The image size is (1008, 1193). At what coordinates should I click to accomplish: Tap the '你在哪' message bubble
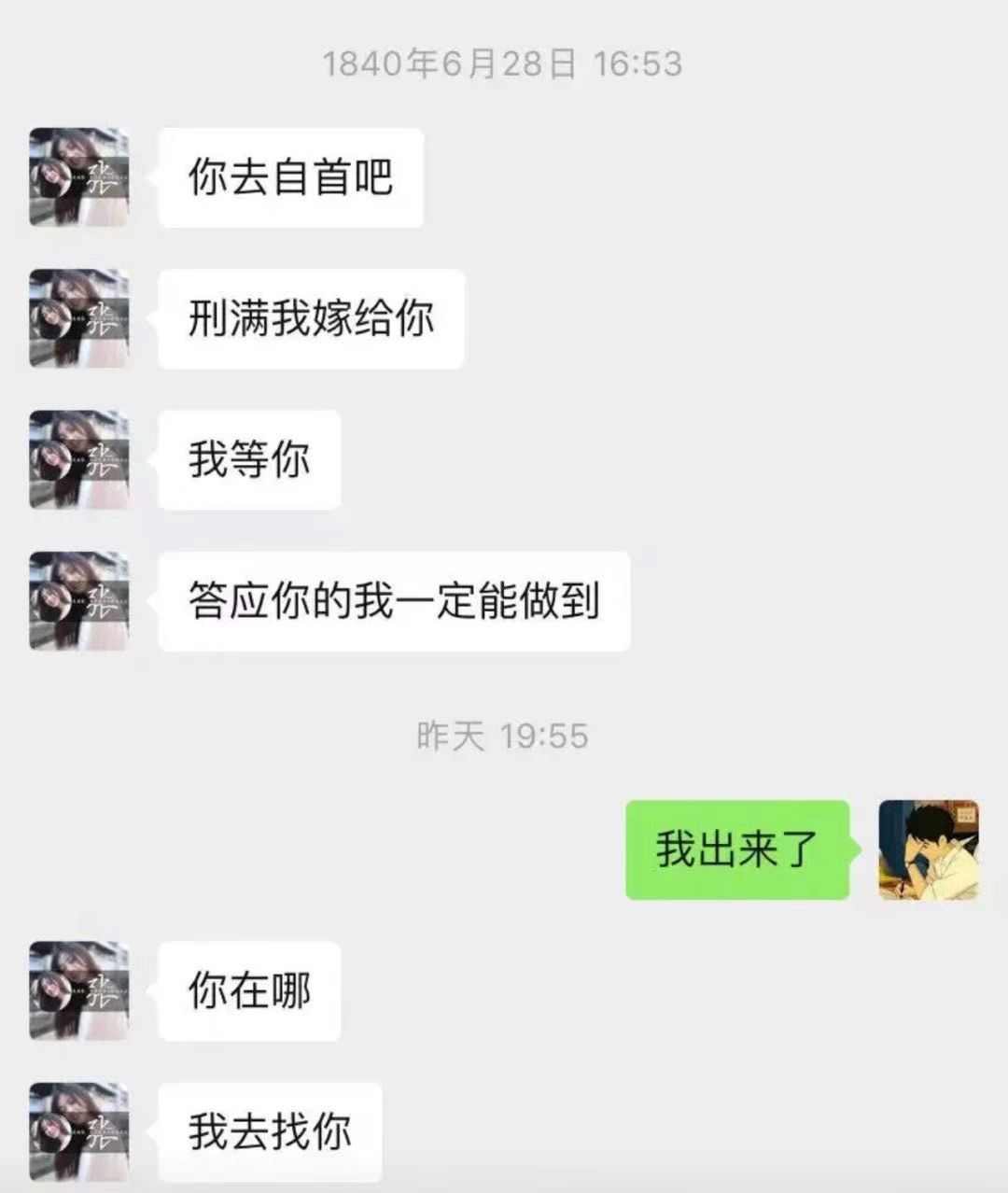tap(247, 992)
